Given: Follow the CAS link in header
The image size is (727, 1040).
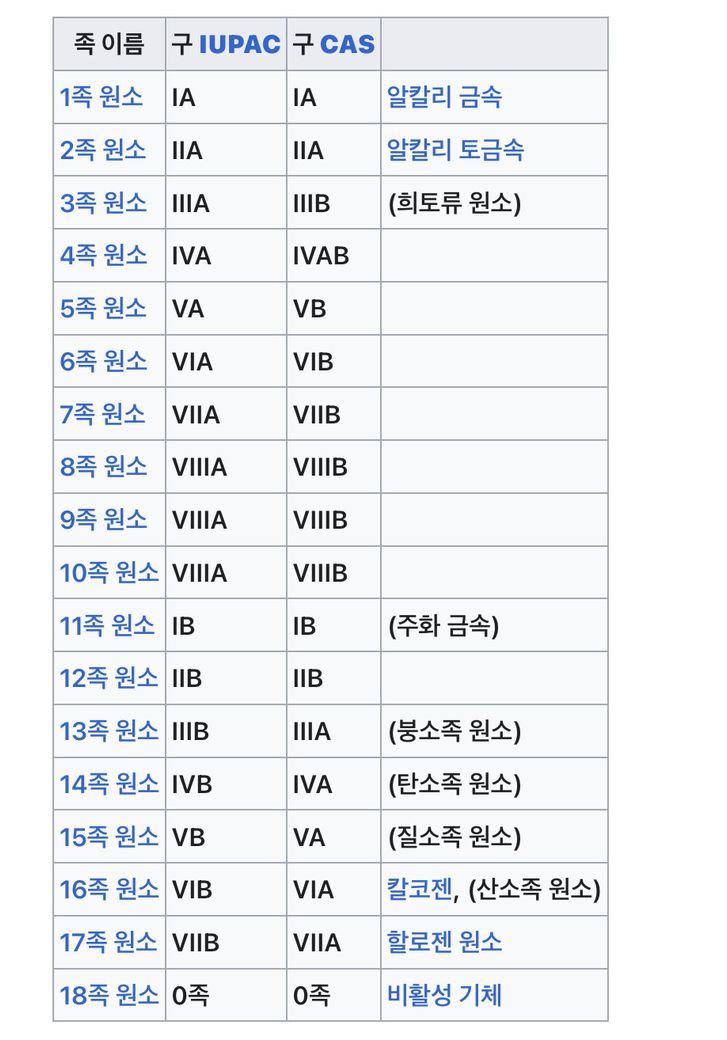Looking at the screenshot, I should tap(347, 44).
